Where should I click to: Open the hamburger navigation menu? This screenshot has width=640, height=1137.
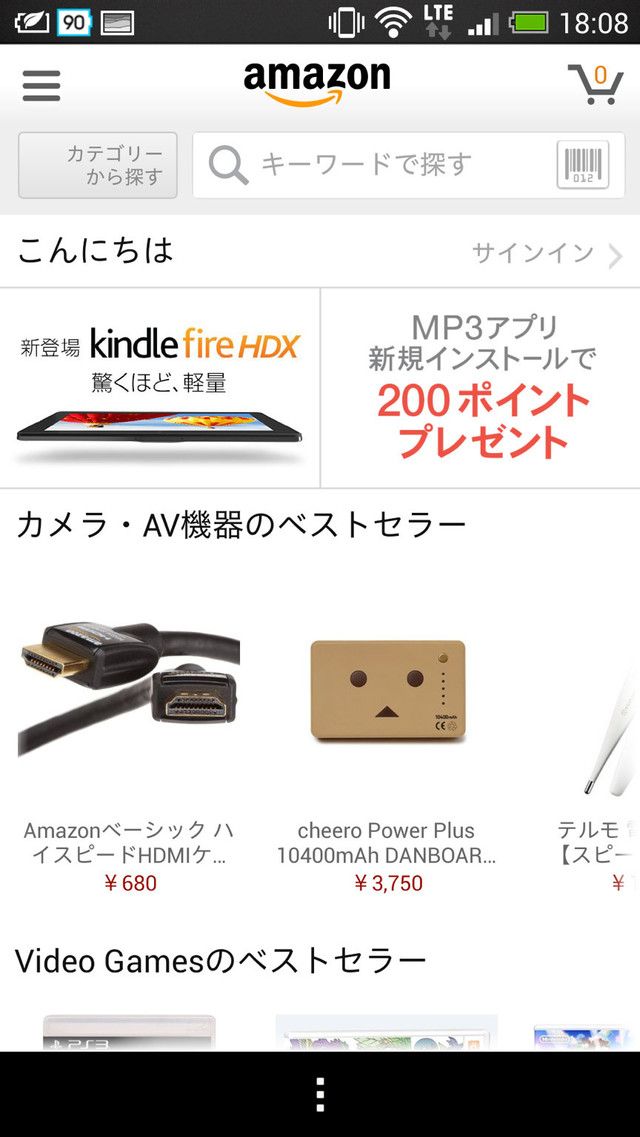tap(41, 85)
